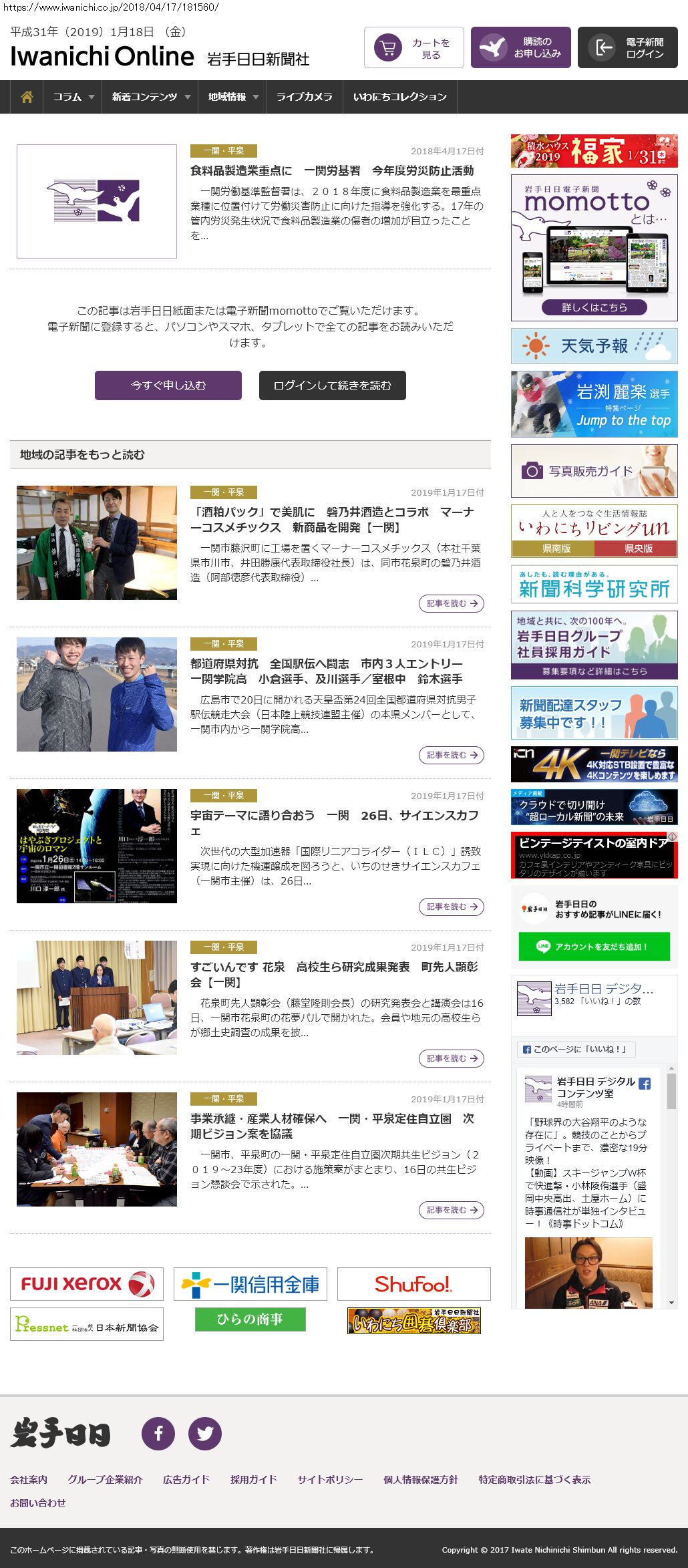The image size is (688, 1568).
Task: Tap ログインして続きを読む button
Action: 332,385
